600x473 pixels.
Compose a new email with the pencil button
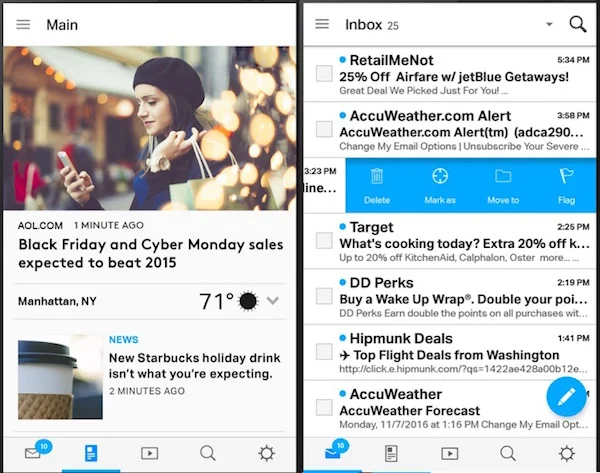point(566,396)
